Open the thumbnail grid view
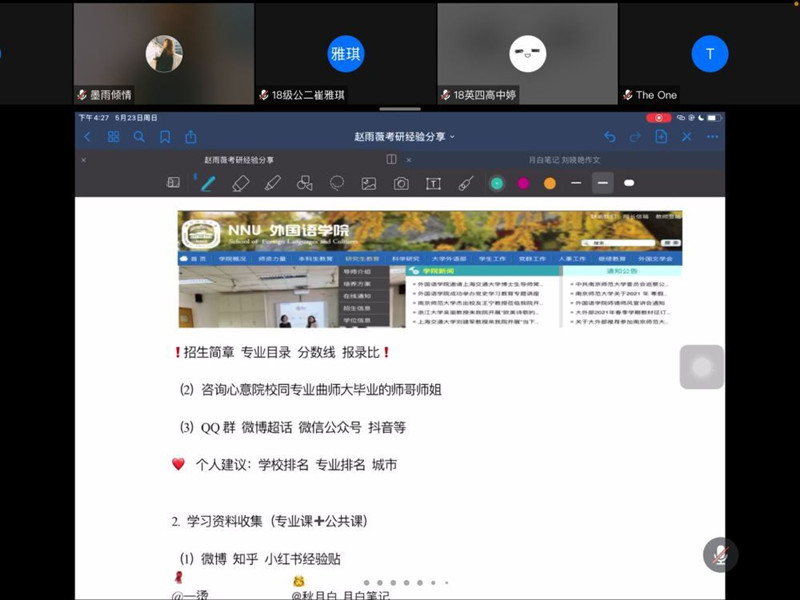Viewport: 800px width, 600px height. pos(113,137)
